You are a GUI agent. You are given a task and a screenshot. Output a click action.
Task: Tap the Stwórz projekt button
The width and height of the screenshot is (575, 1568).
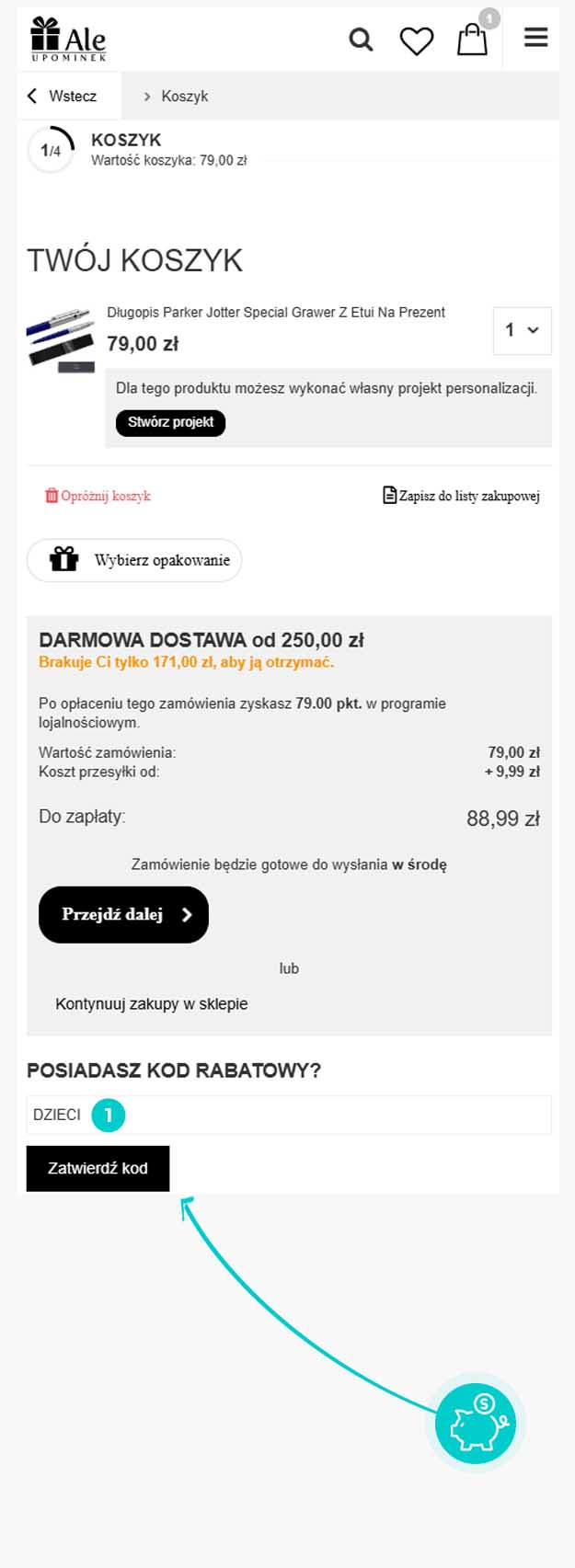click(x=170, y=422)
